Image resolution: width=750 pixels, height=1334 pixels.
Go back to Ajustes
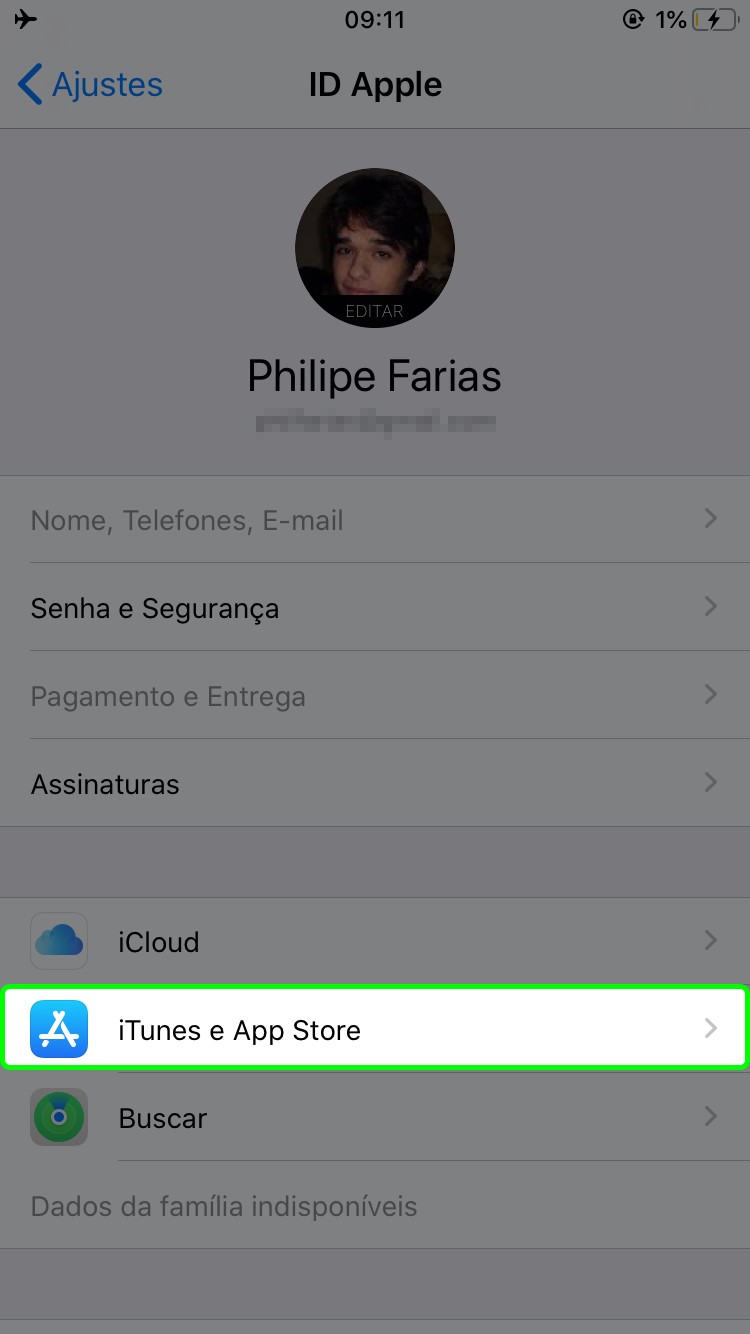[x=90, y=85]
